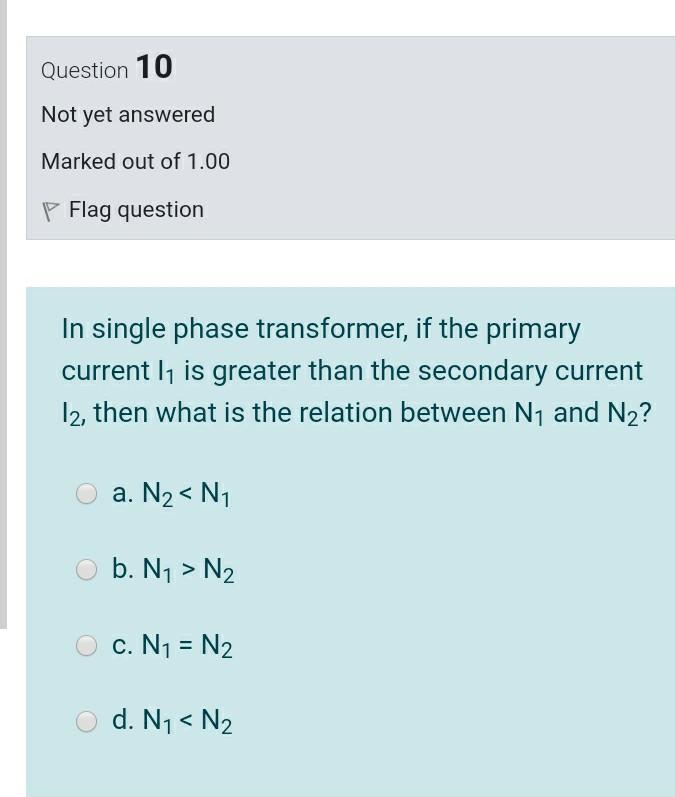675x797 pixels.
Task: Pick option c. N1 = N2
Action: pyautogui.click(x=88, y=646)
